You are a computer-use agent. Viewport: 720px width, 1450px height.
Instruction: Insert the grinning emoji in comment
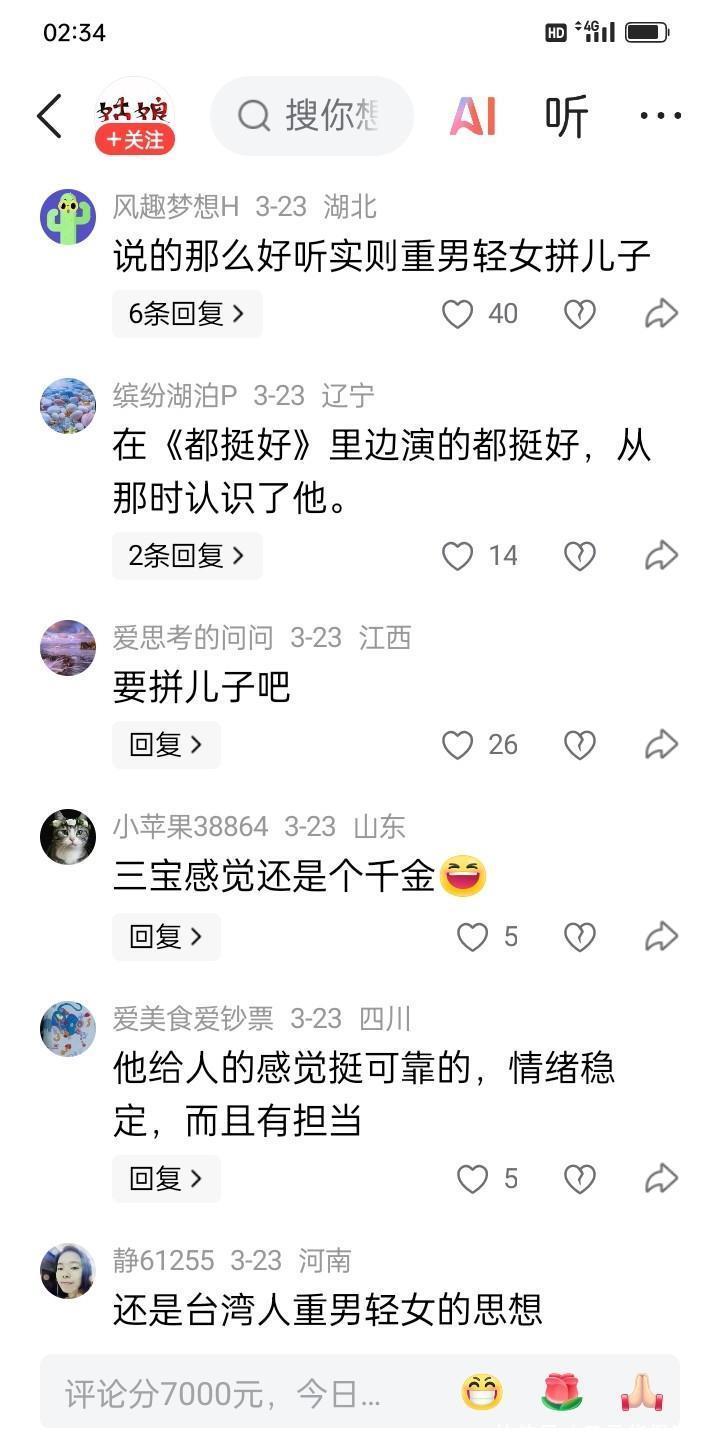tap(482, 1393)
